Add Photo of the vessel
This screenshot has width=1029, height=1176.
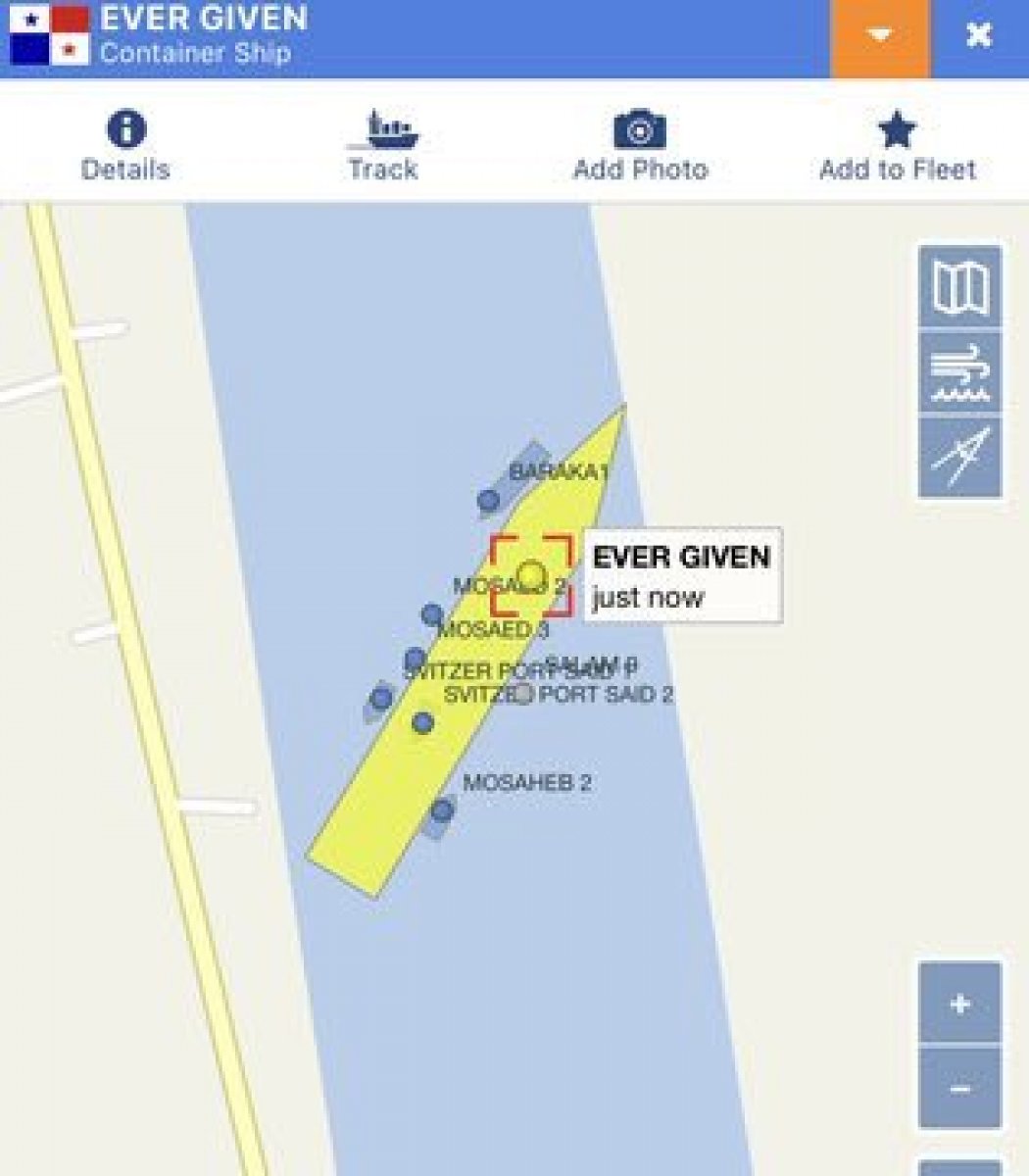pyautogui.click(x=640, y=145)
